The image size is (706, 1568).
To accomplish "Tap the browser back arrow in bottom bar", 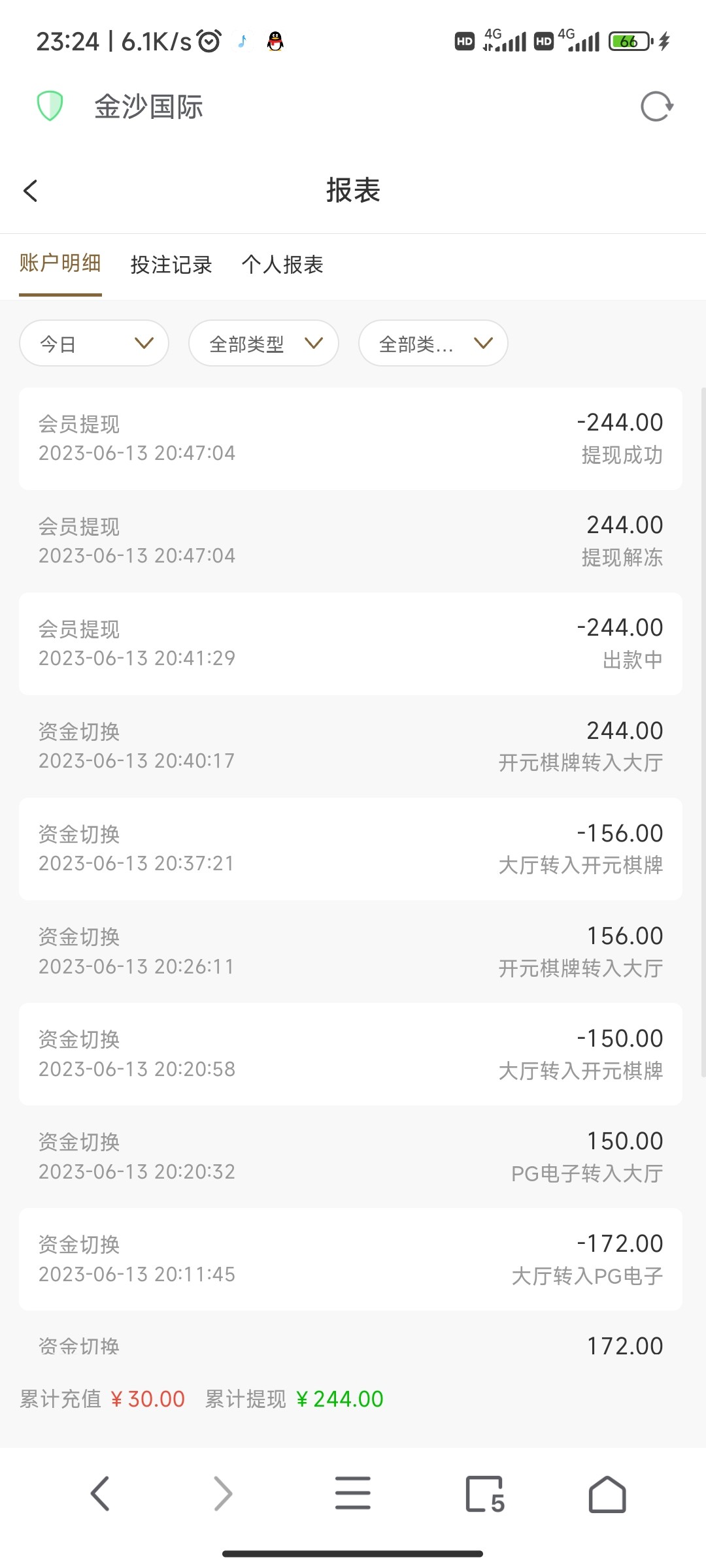I will pyautogui.click(x=100, y=1494).
